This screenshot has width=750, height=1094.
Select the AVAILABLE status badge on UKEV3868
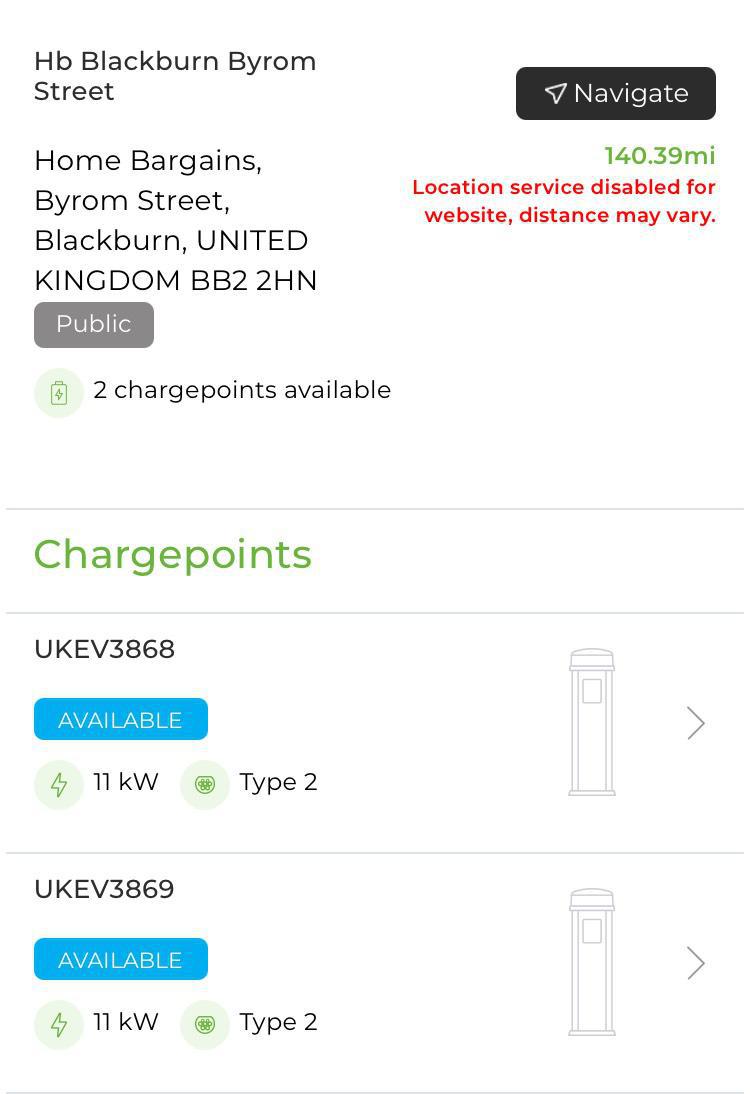pos(120,719)
